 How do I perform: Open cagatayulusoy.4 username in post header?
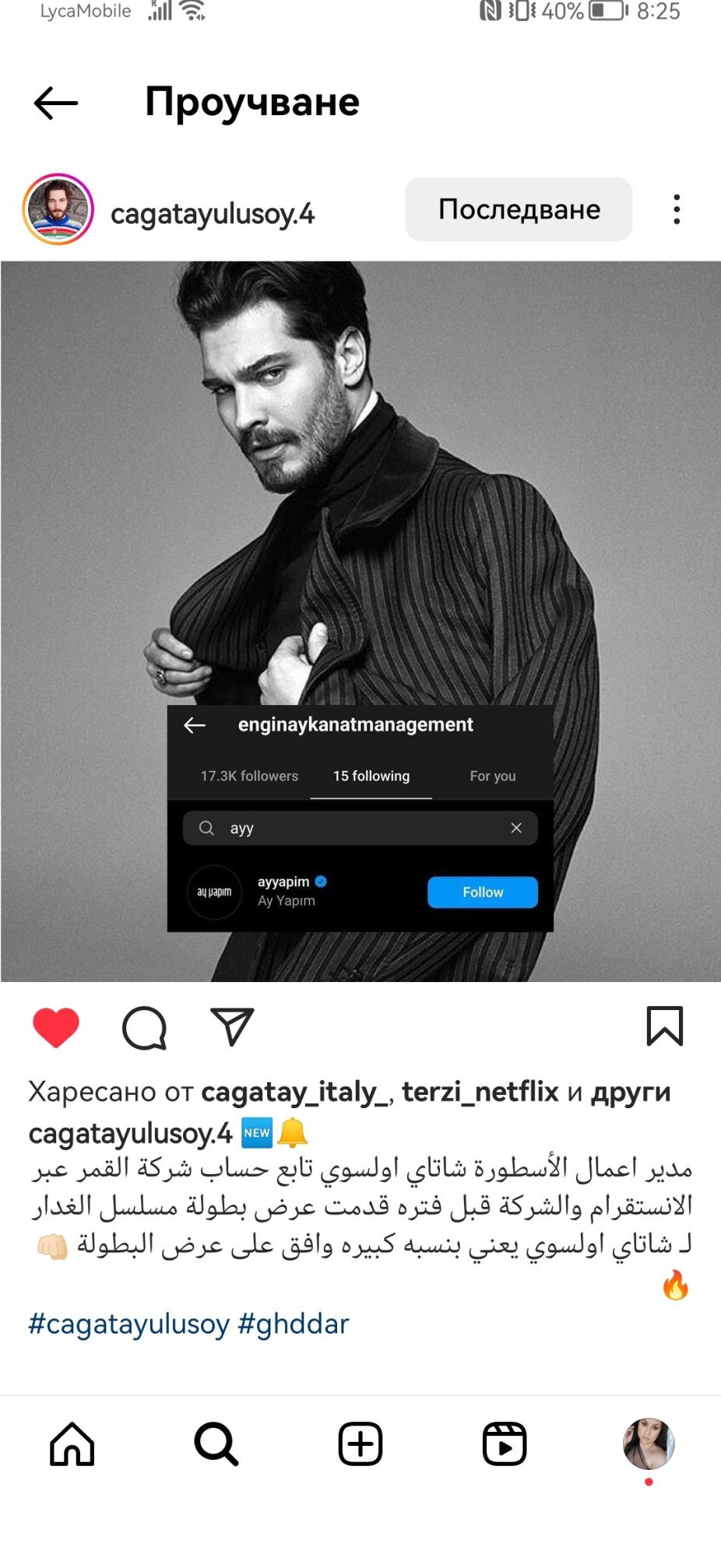point(213,213)
